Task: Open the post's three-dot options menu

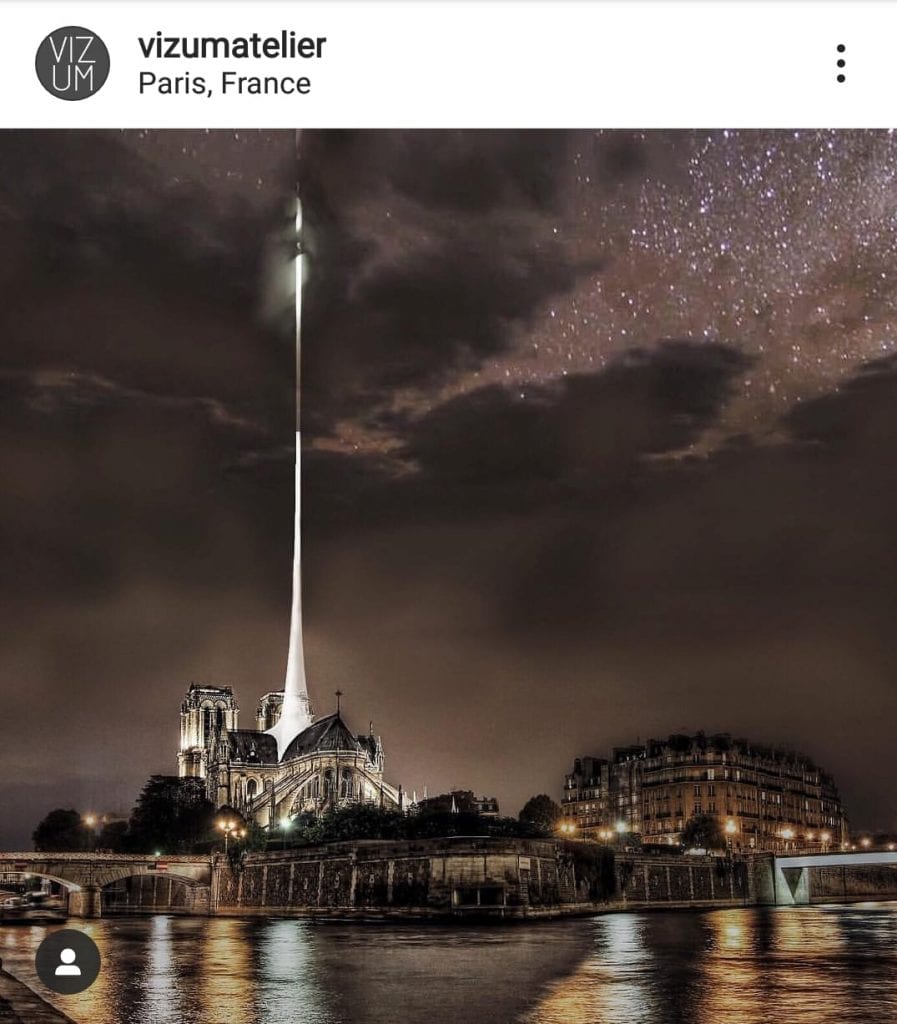Action: (x=840, y=63)
